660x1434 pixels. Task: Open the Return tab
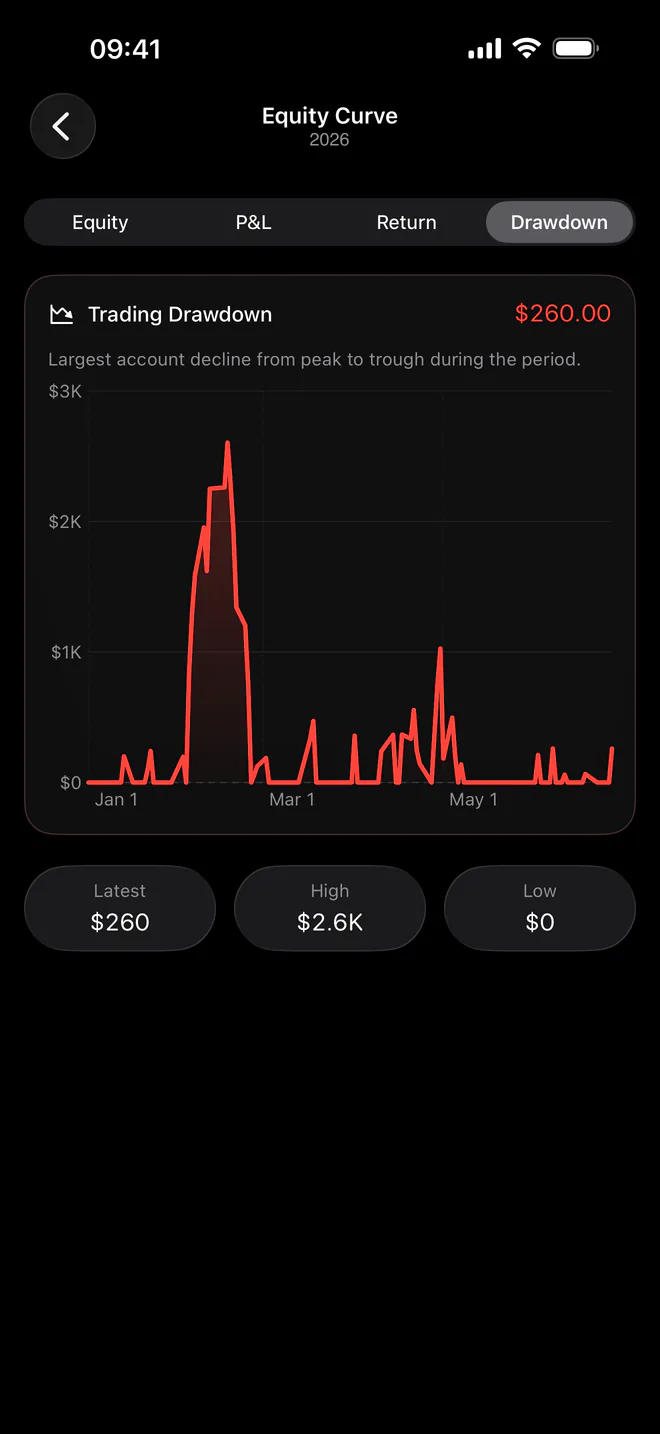(406, 222)
